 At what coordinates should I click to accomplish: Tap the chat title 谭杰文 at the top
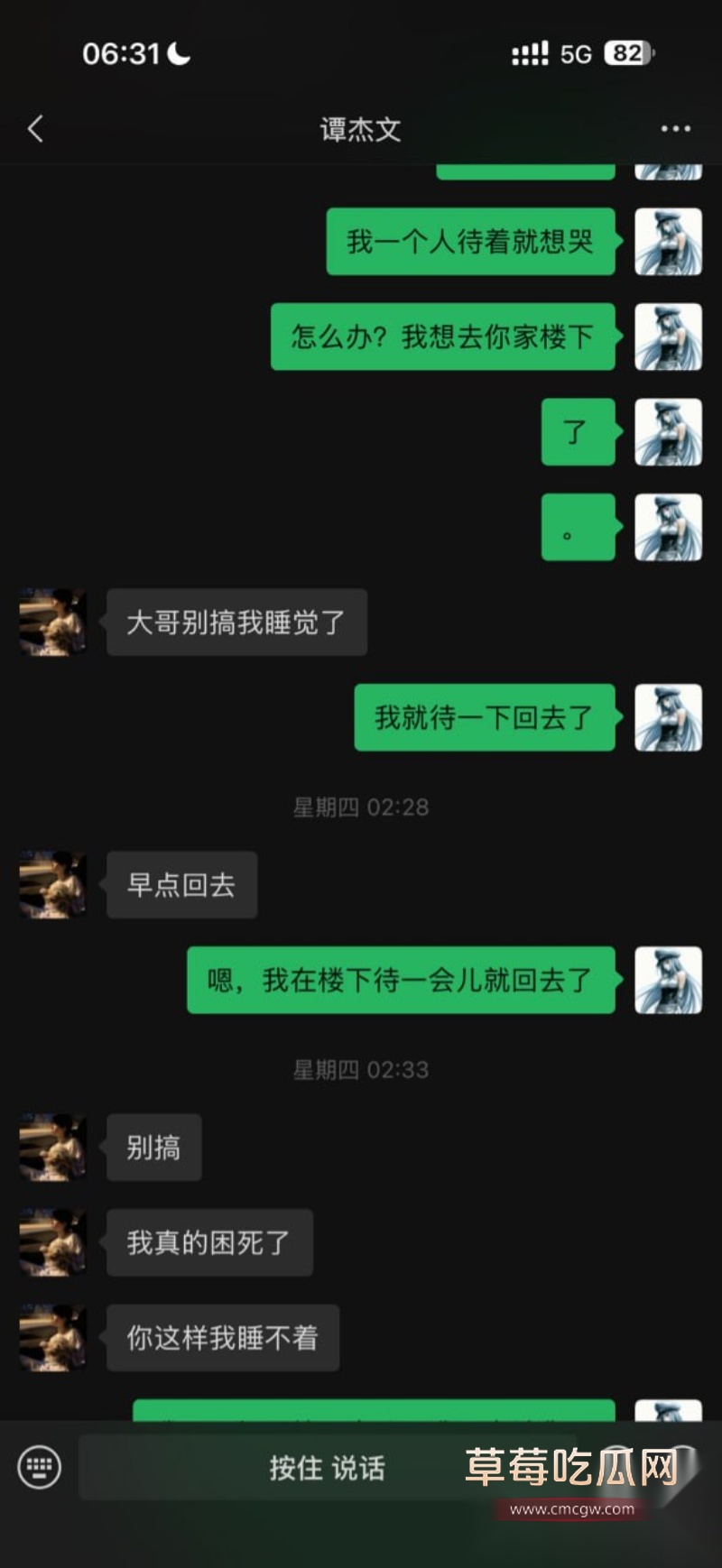point(360,129)
